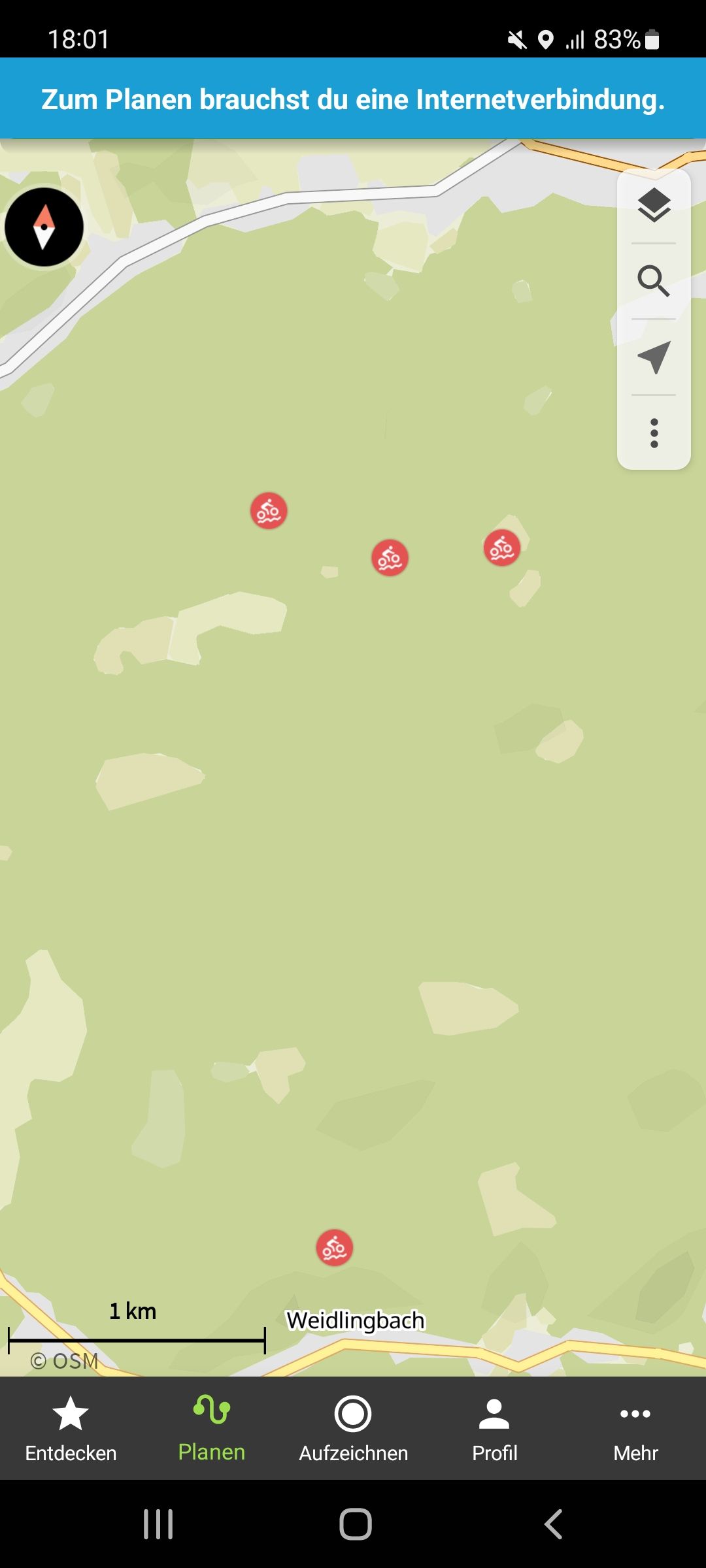Open the map layers selector
Screen dimensions: 706x1568
point(654,206)
